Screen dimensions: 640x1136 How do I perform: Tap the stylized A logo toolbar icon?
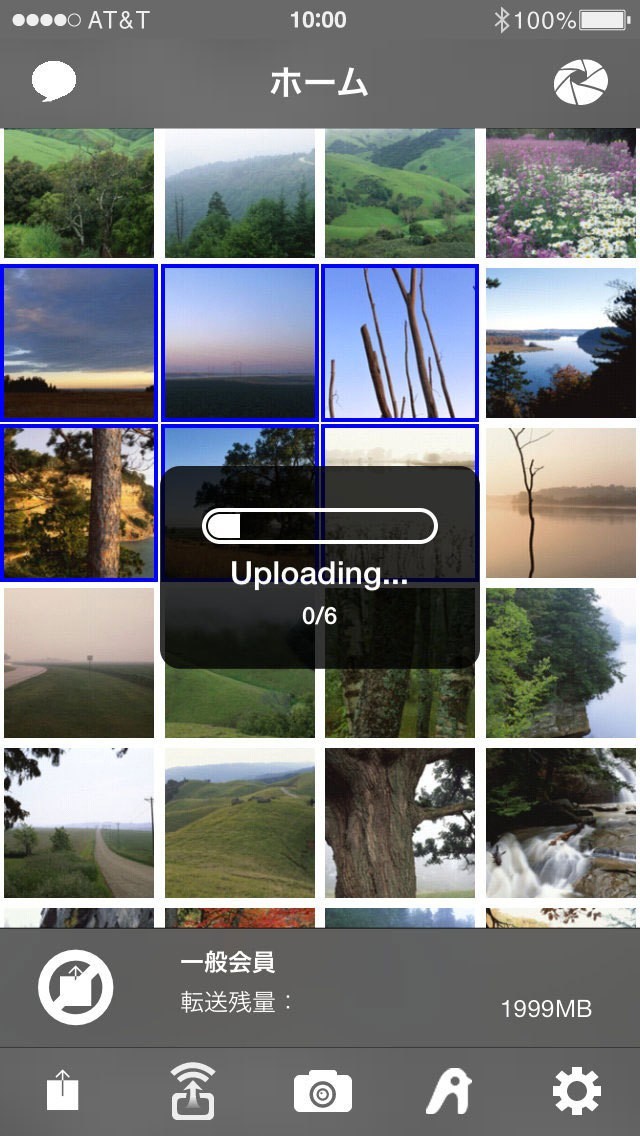coord(448,1091)
